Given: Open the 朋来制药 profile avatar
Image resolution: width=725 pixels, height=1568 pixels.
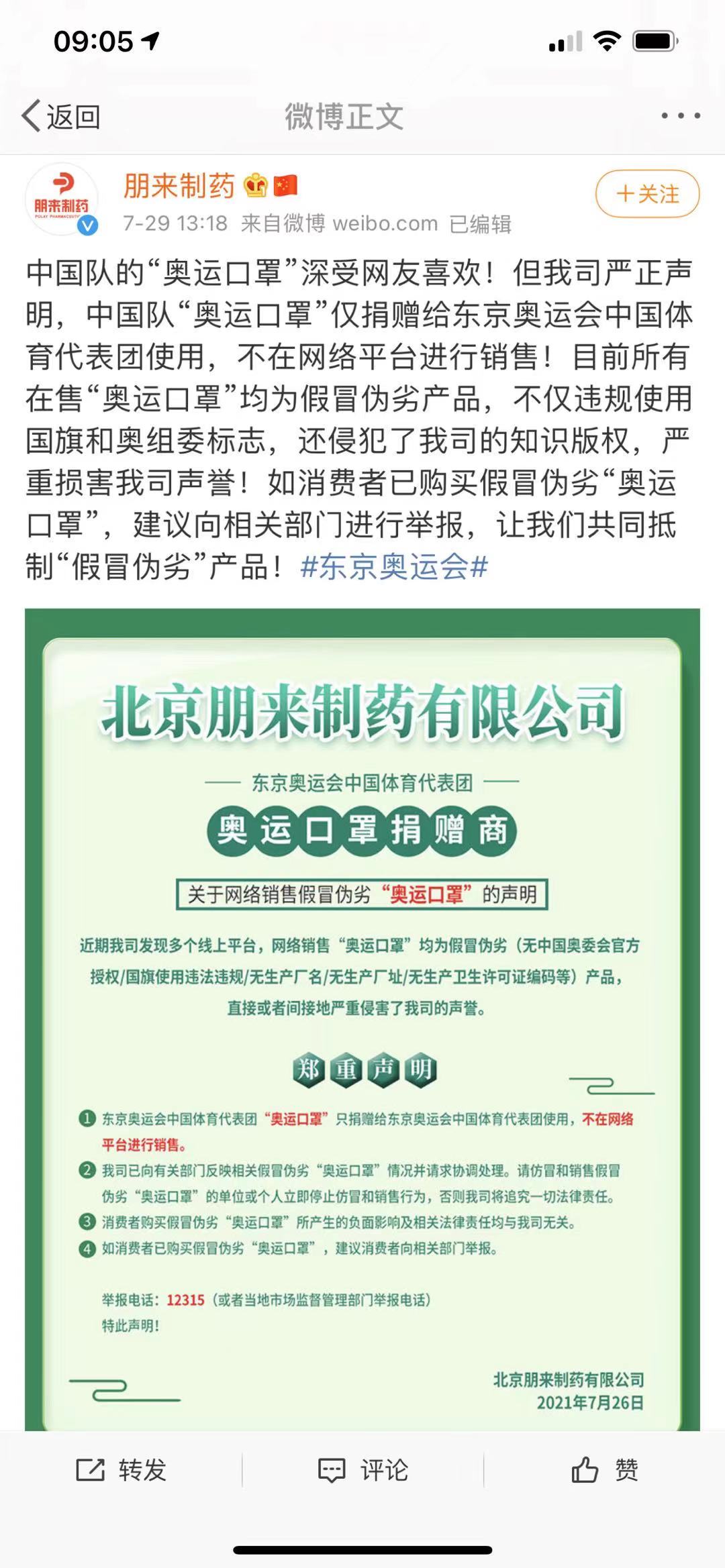Looking at the screenshot, I should (x=62, y=199).
